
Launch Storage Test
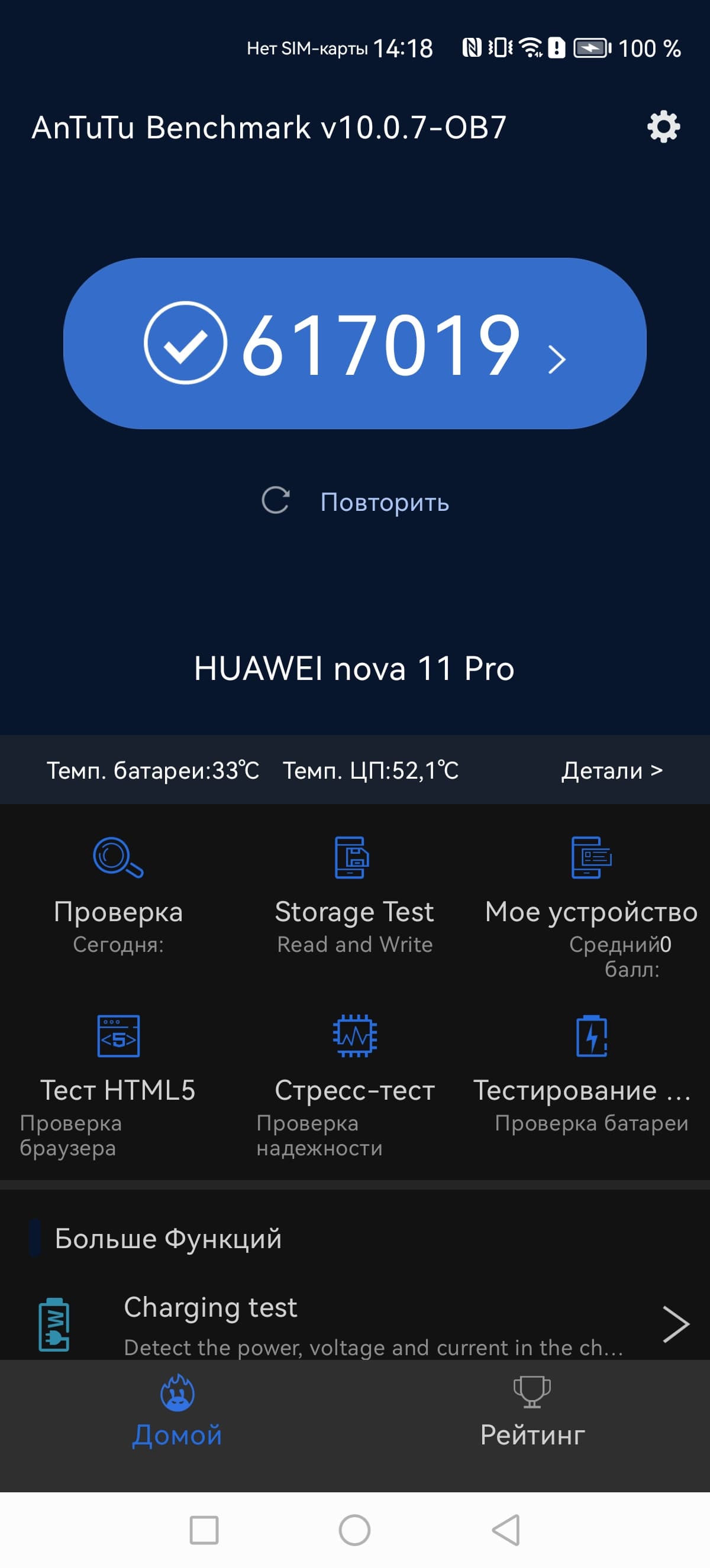(x=354, y=895)
